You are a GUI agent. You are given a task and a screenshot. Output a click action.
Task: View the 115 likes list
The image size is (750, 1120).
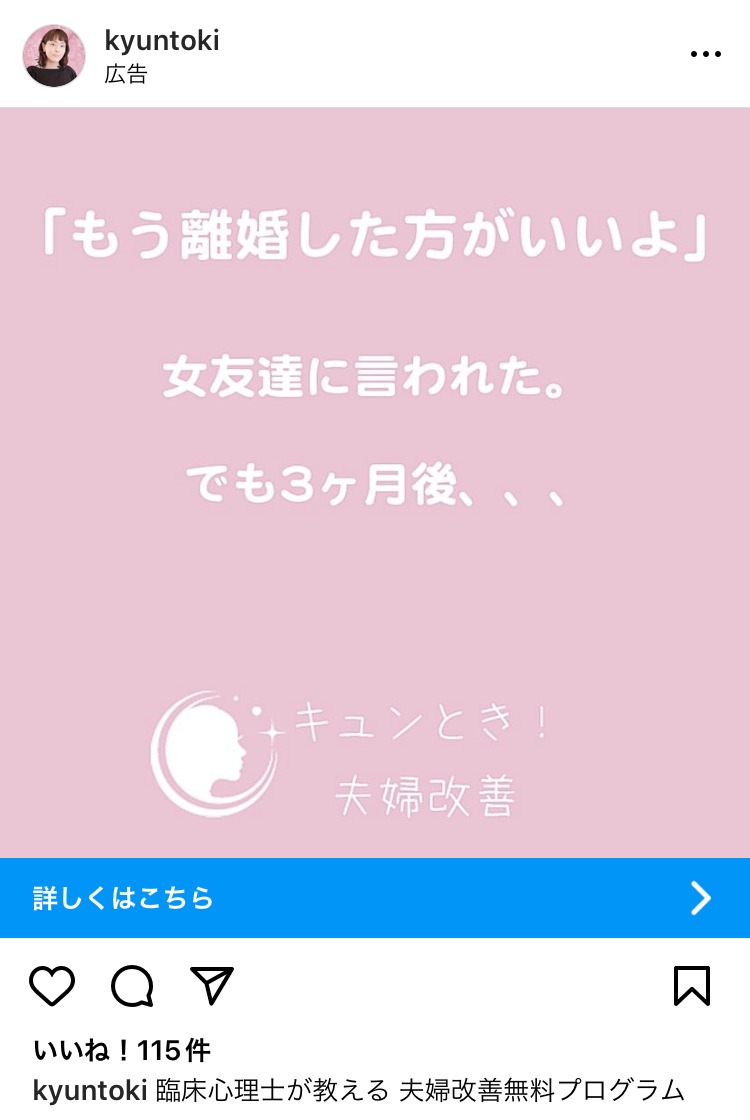121,1050
